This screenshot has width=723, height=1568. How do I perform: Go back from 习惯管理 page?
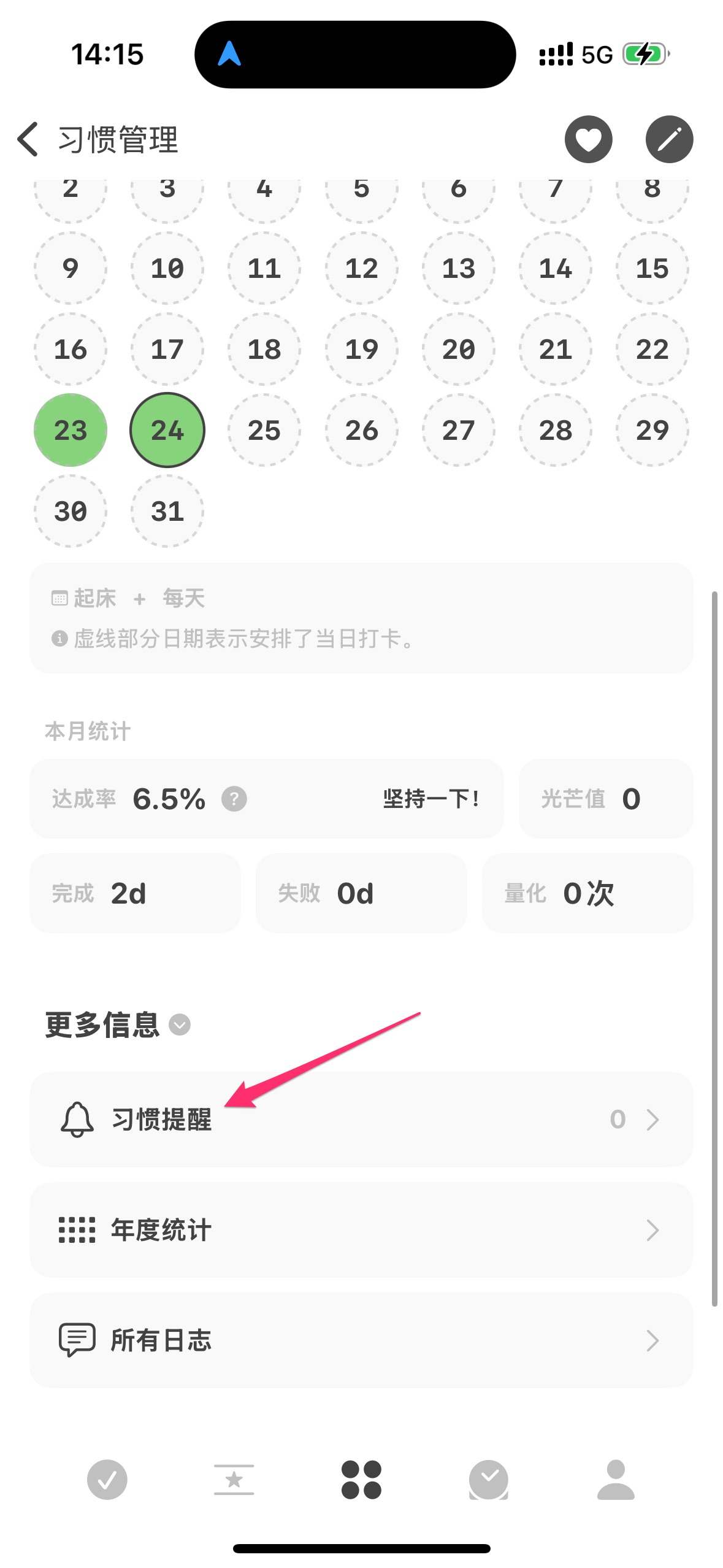pos(28,139)
